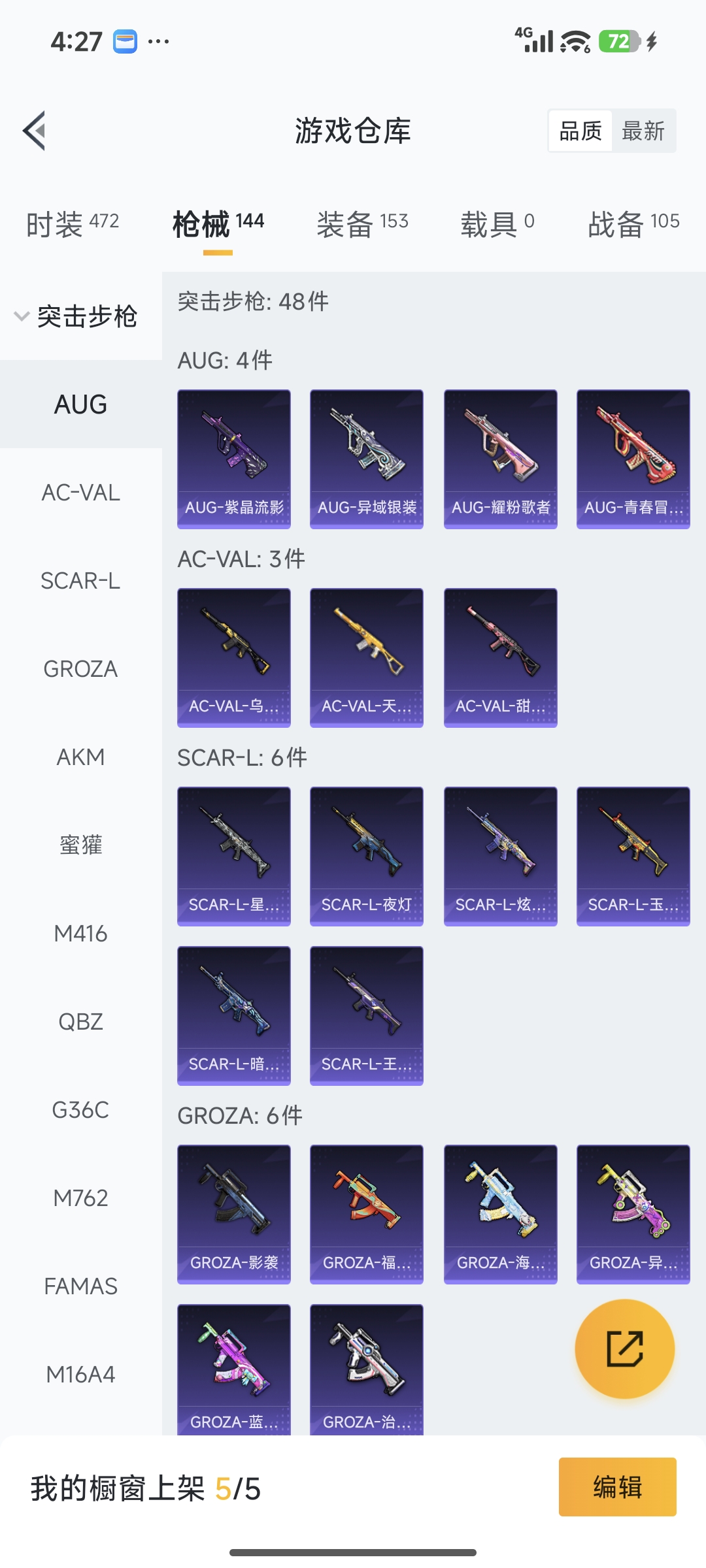Show M416 skins

coord(80,934)
